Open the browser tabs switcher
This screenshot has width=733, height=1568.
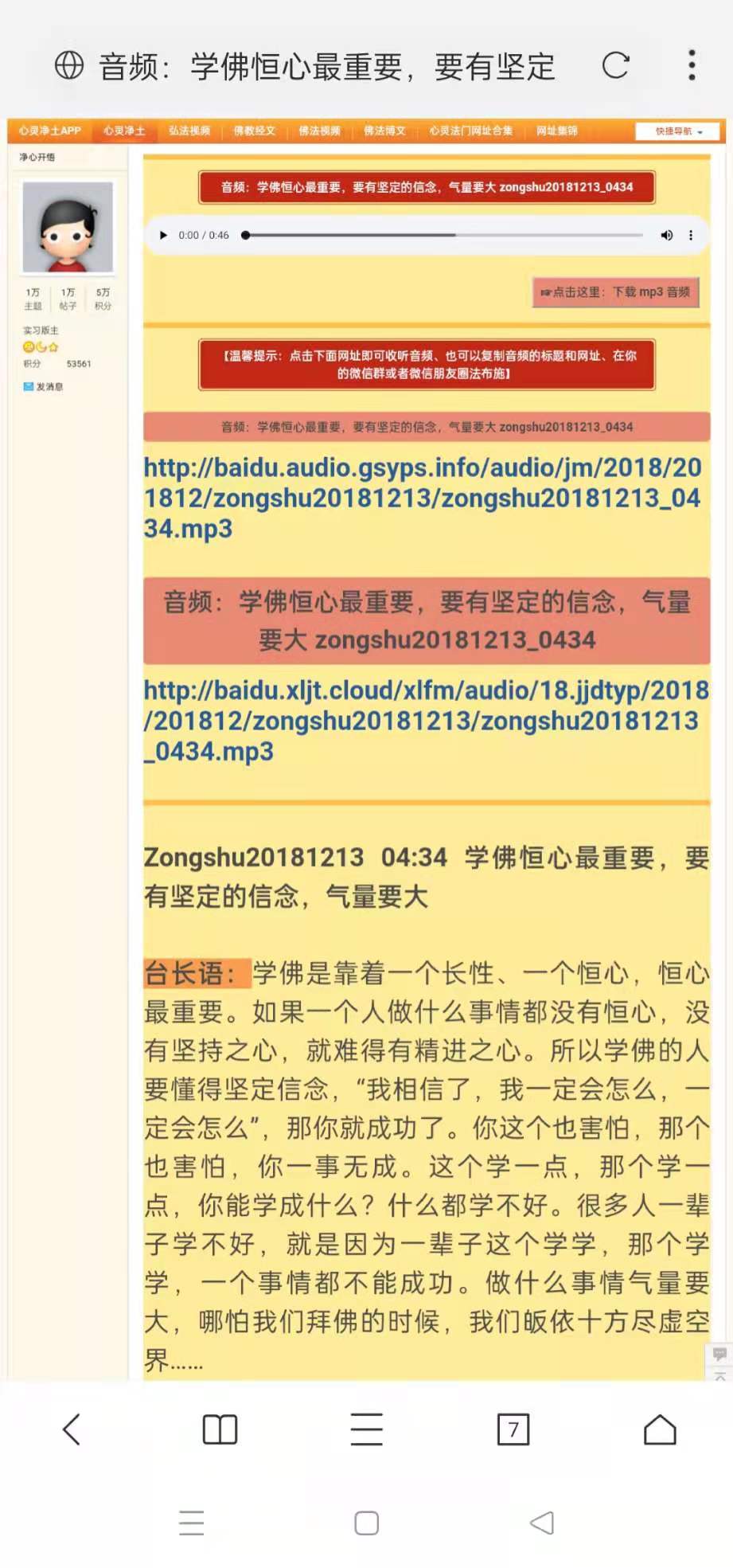point(513,1429)
